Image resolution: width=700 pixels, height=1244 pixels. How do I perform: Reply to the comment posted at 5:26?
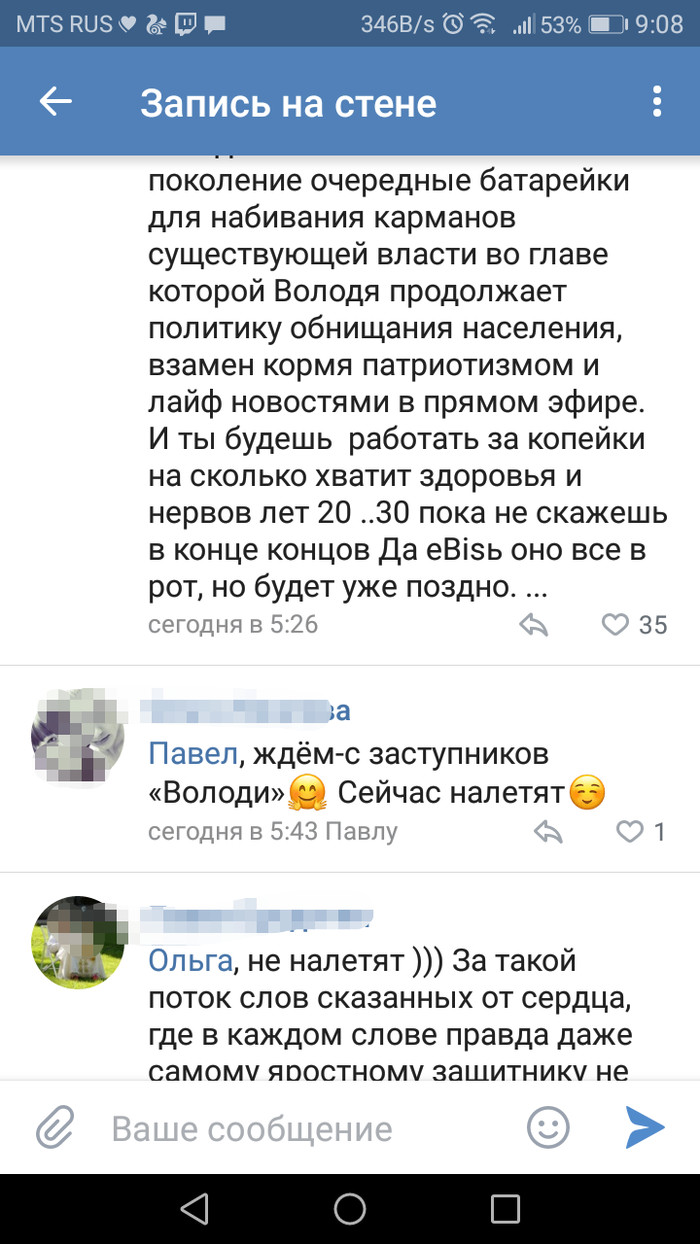pyautogui.click(x=534, y=625)
